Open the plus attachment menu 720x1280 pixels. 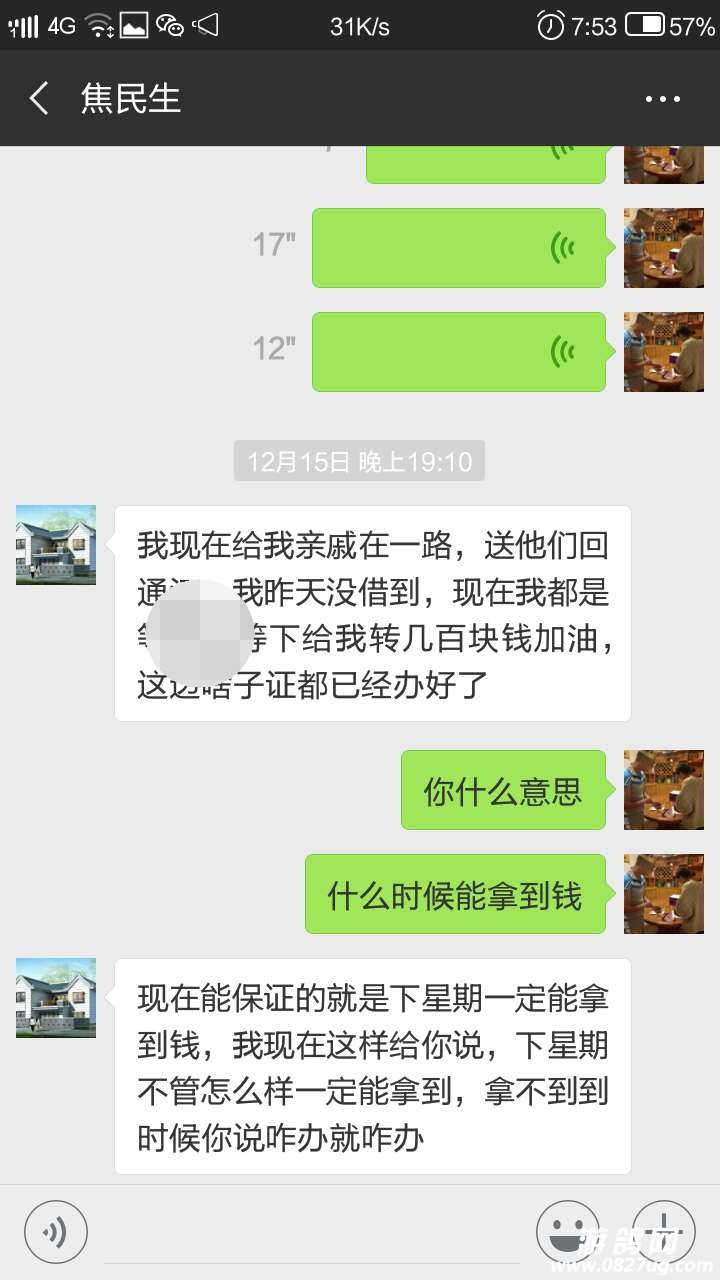664,1231
